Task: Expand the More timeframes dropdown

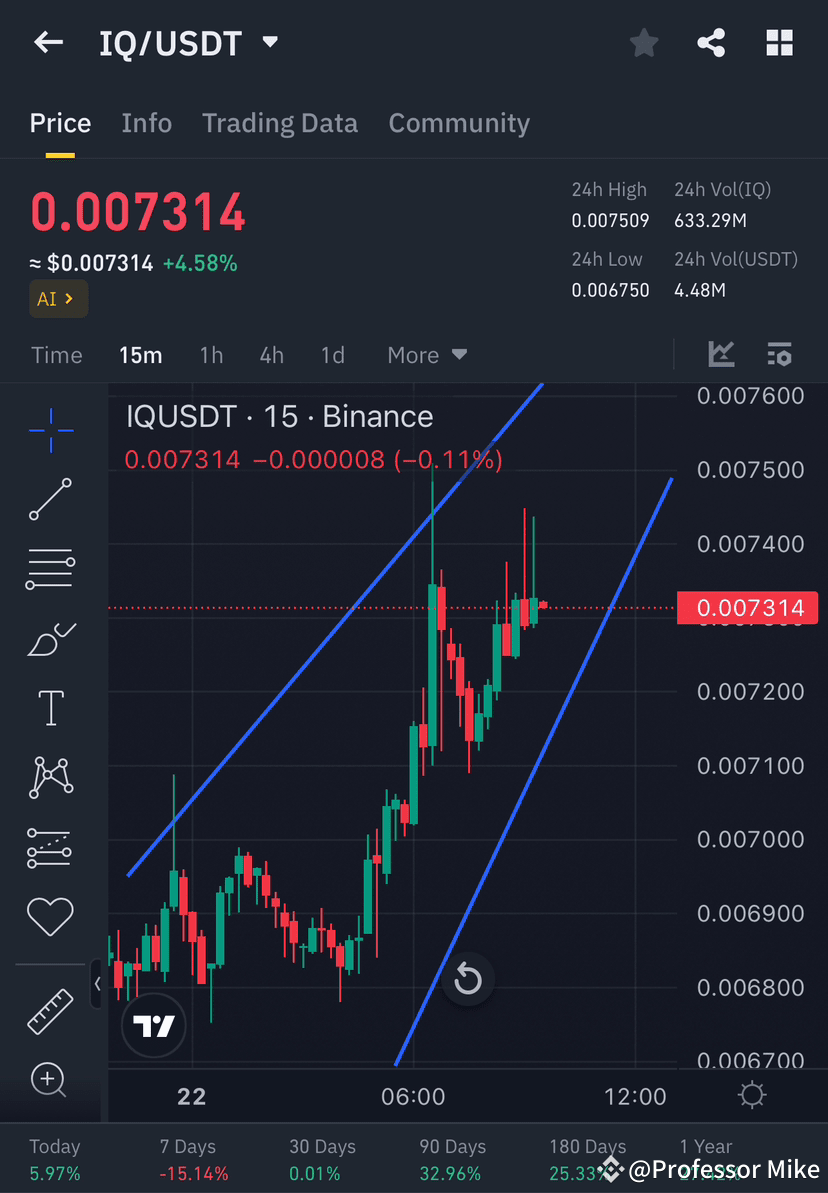Action: 426,355
